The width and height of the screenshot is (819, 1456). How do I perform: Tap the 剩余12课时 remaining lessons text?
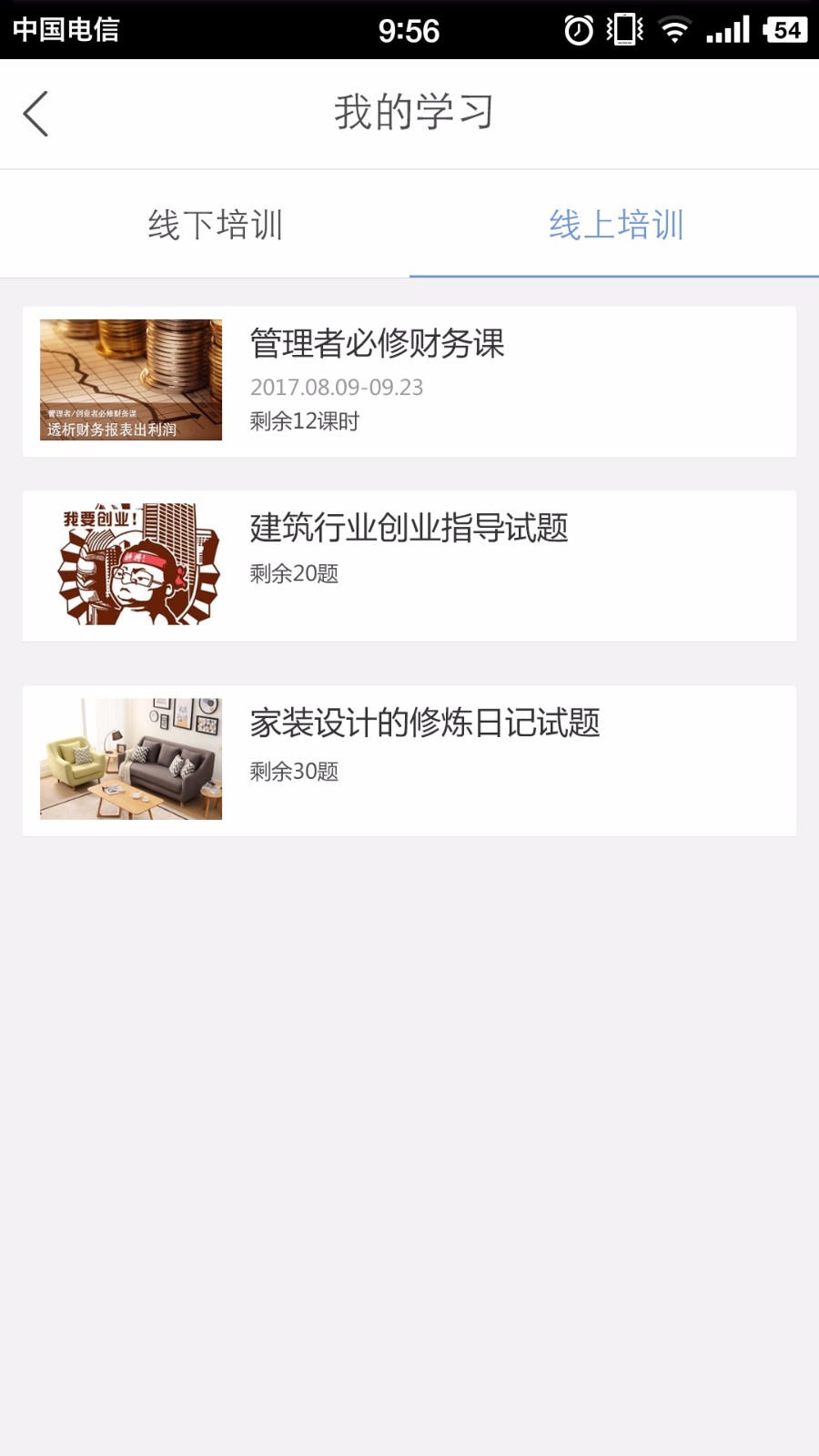pyautogui.click(x=302, y=421)
